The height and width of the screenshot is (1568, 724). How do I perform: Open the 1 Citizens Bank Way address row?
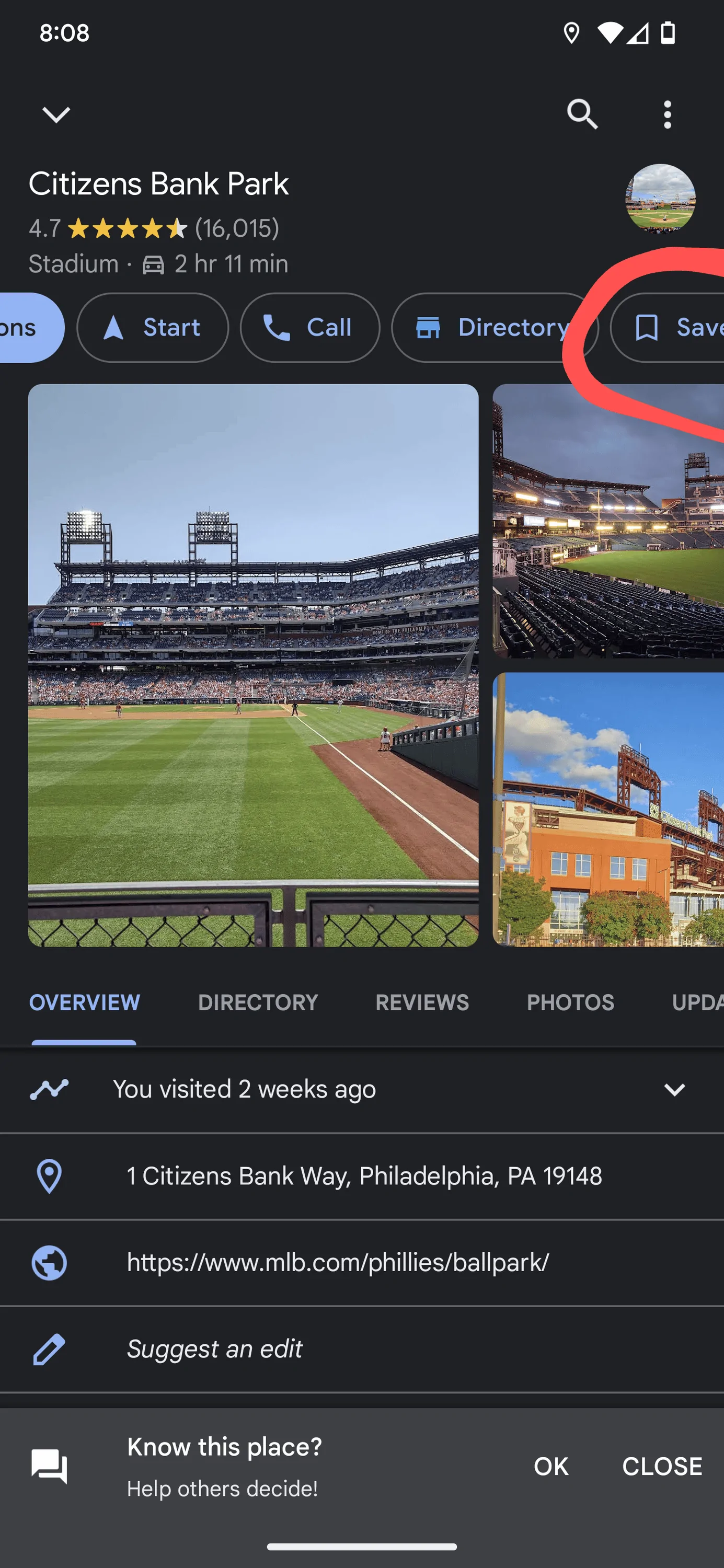(x=363, y=1176)
